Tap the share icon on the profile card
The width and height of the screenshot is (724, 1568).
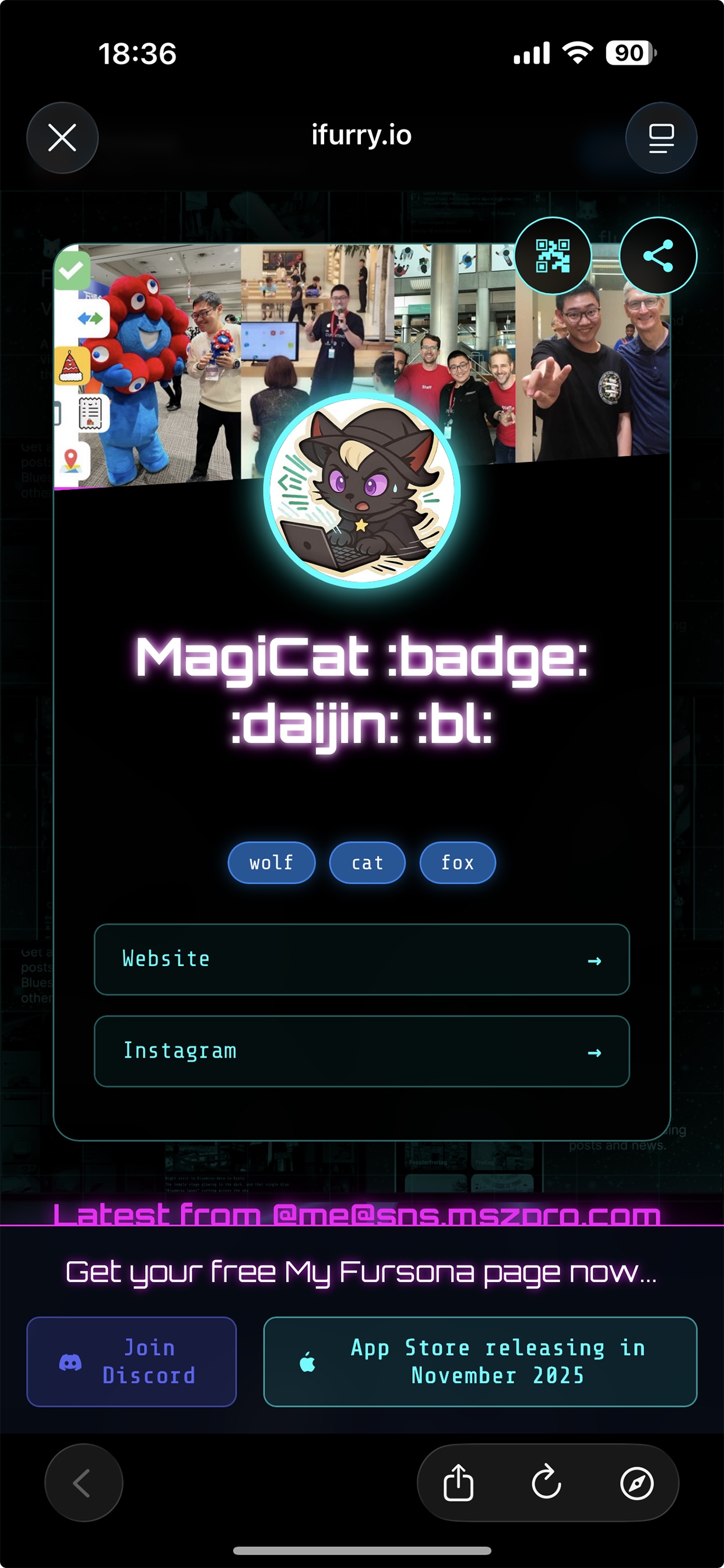[x=659, y=256]
